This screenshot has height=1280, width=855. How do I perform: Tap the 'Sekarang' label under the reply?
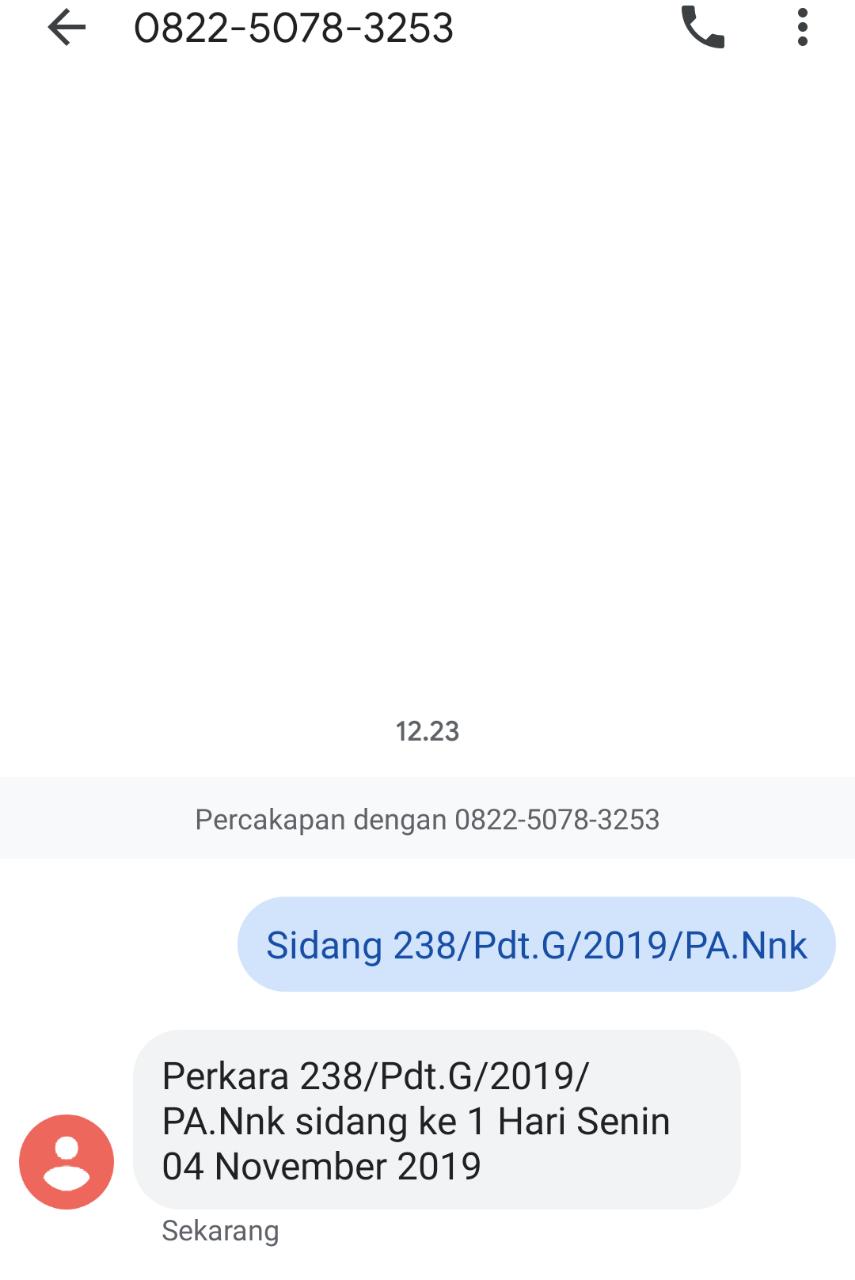point(220,1231)
